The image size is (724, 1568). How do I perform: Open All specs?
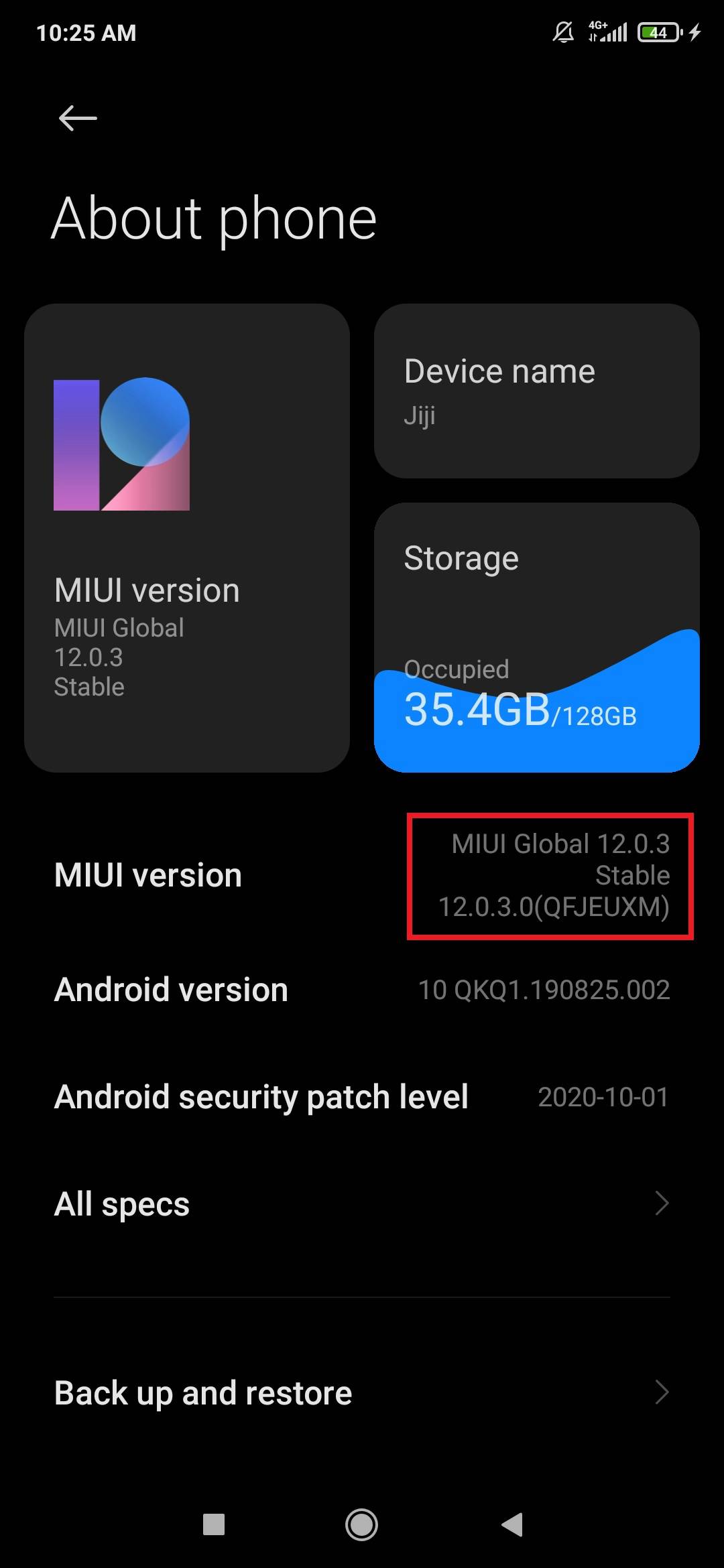362,1204
